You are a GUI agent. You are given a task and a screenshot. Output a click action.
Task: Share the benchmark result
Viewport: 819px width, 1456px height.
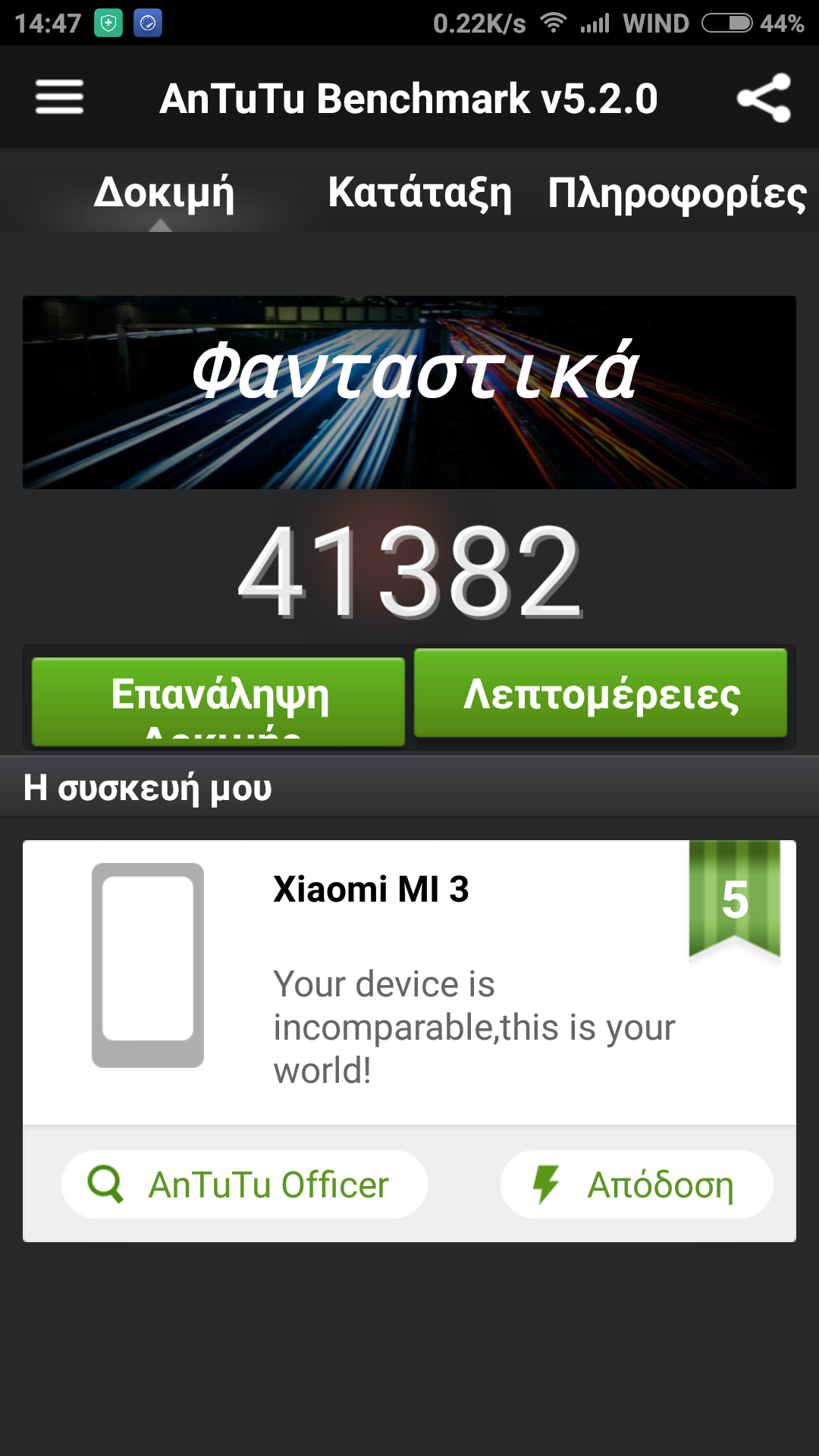pos(764,98)
